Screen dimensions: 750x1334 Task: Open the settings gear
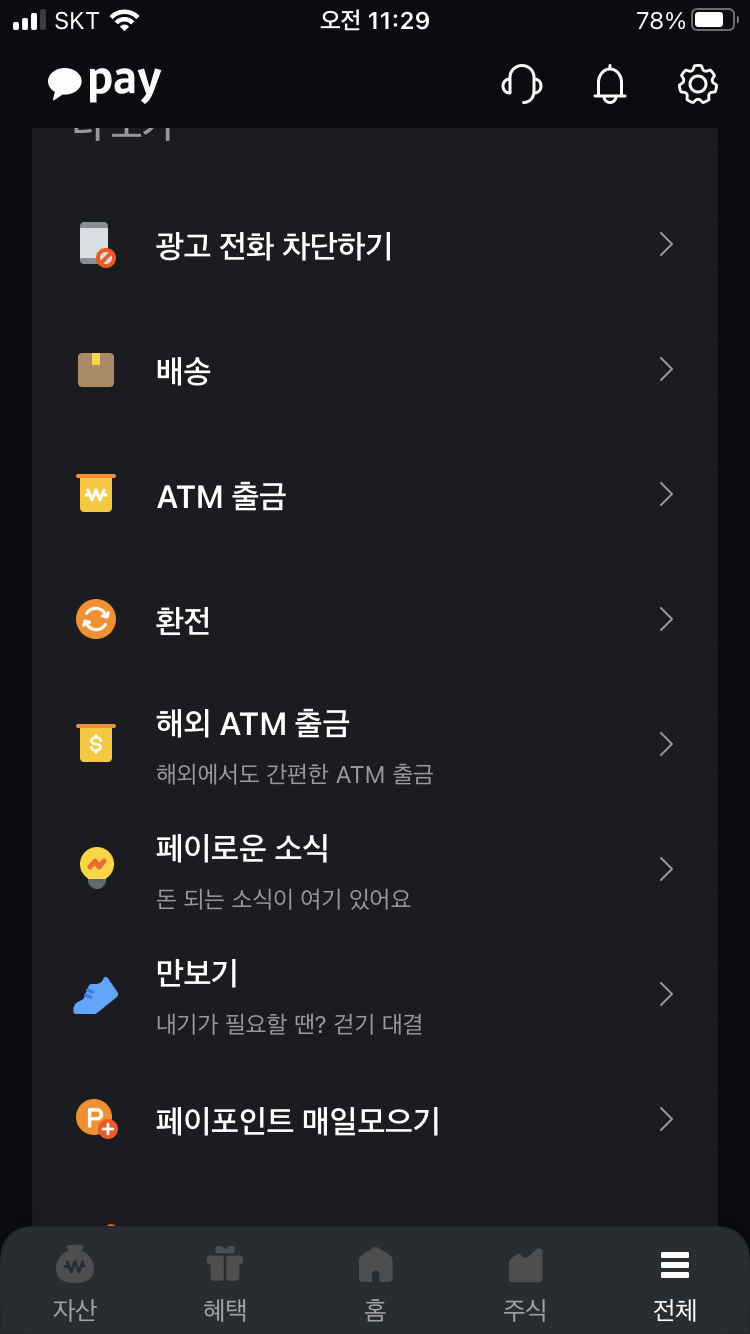[698, 84]
